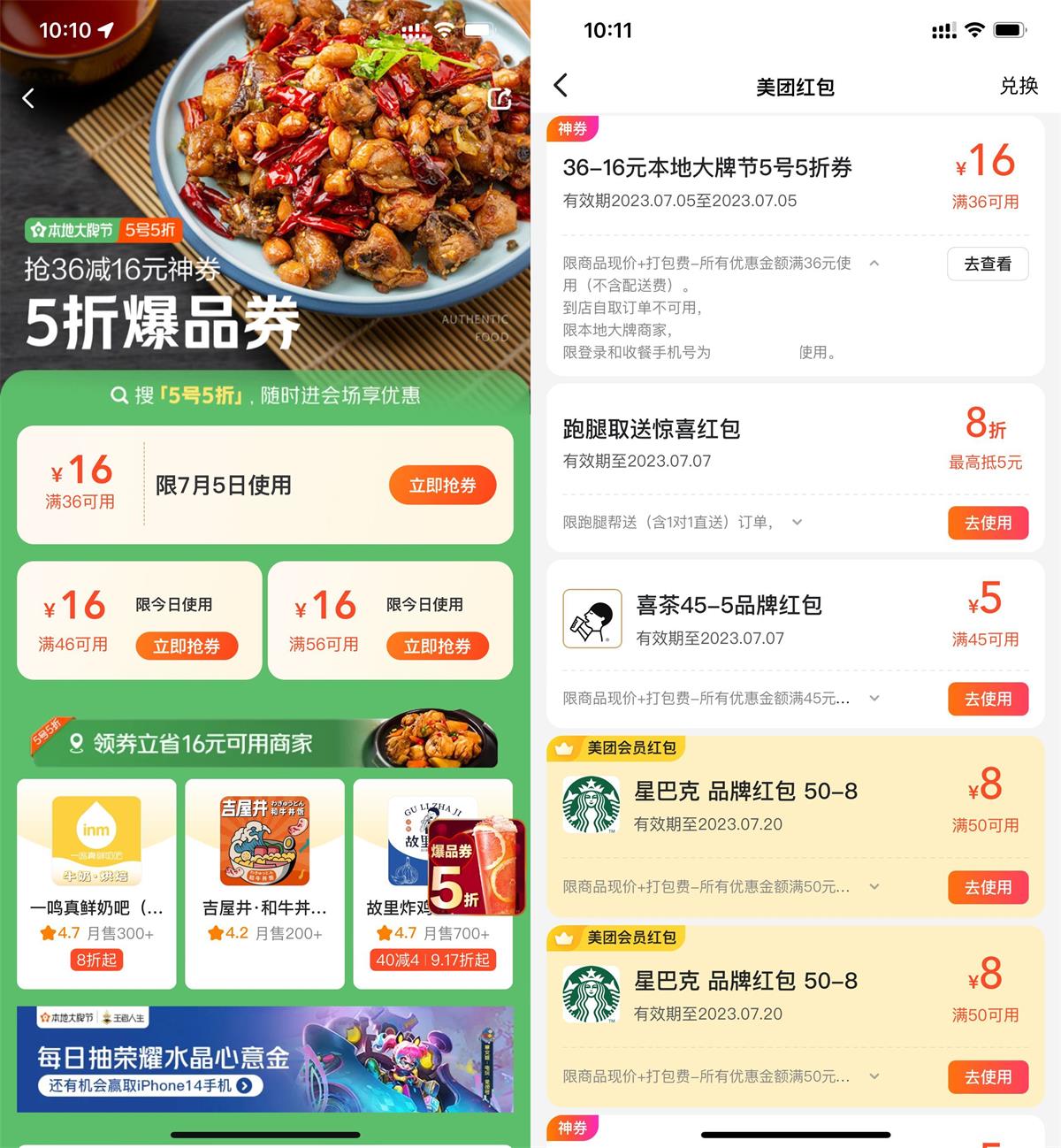
Task: Open the 每日抽荣耀水晶心意金 banner
Action: coord(264,1059)
